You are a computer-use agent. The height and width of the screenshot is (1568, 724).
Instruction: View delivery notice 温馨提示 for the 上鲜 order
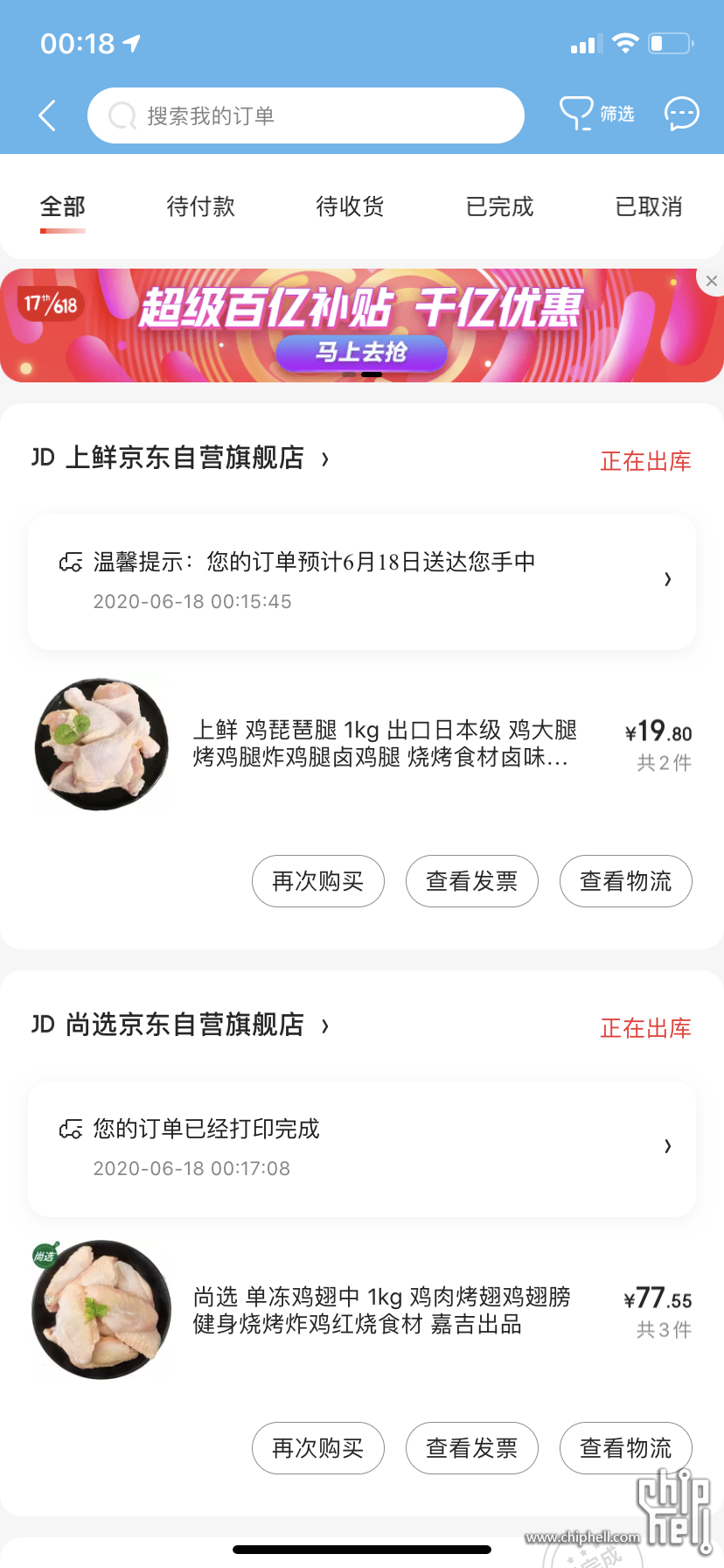click(362, 580)
